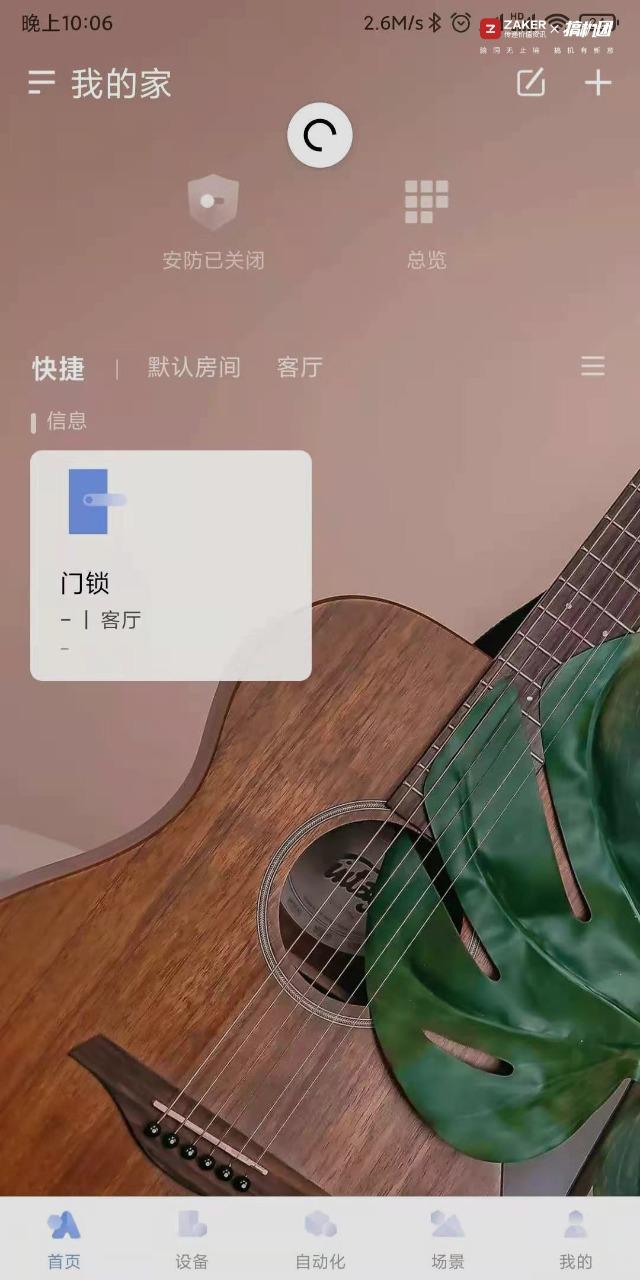
Task: Open the room list menu icon
Action: pyautogui.click(x=593, y=366)
